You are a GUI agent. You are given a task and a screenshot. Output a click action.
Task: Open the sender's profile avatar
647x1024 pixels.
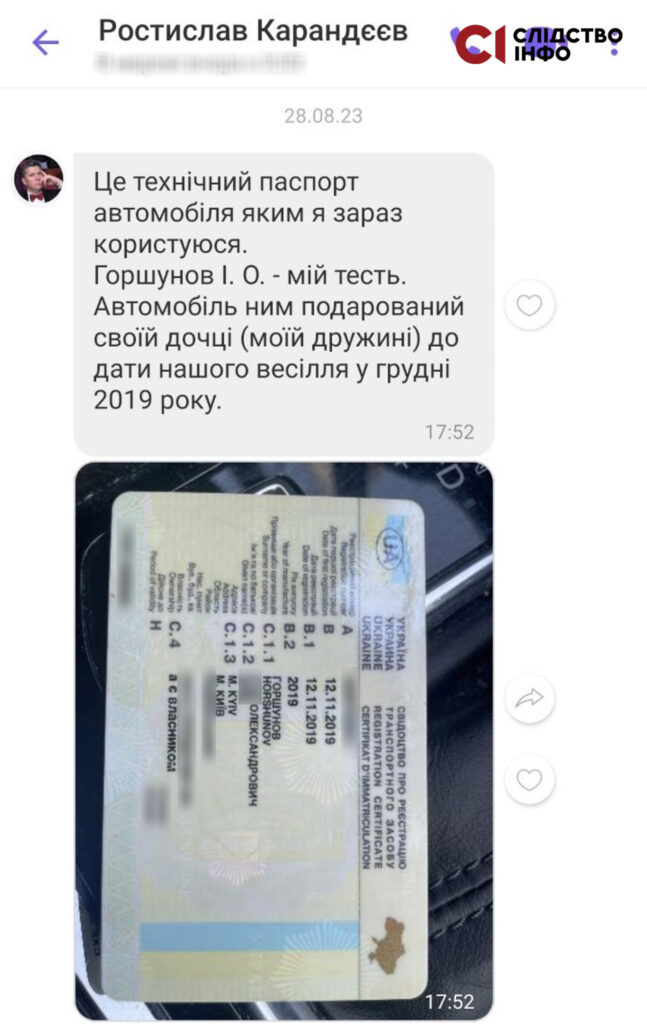tap(38, 179)
